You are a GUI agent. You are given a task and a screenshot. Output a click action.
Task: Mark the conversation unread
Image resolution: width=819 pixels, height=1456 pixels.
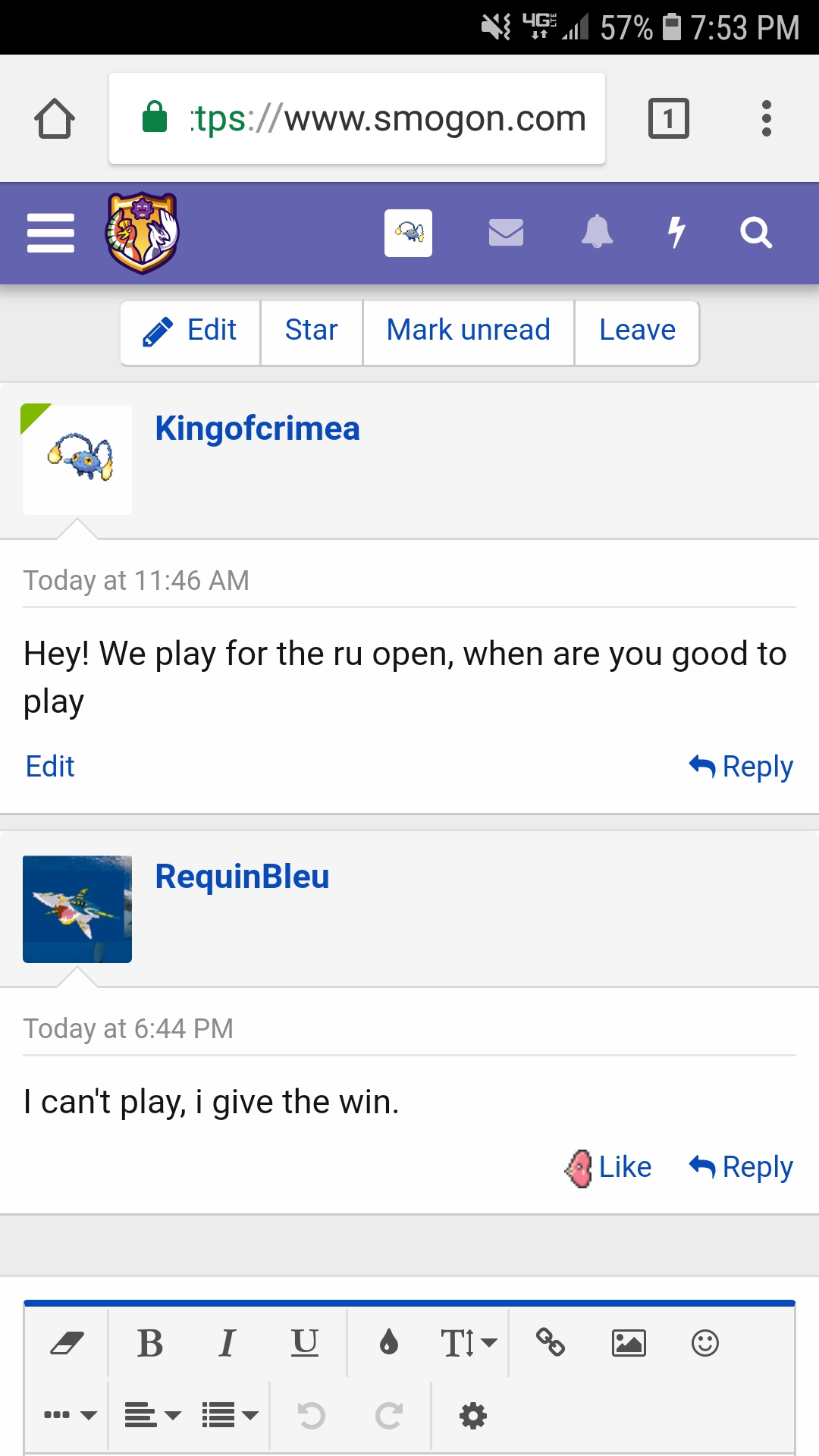[468, 331]
